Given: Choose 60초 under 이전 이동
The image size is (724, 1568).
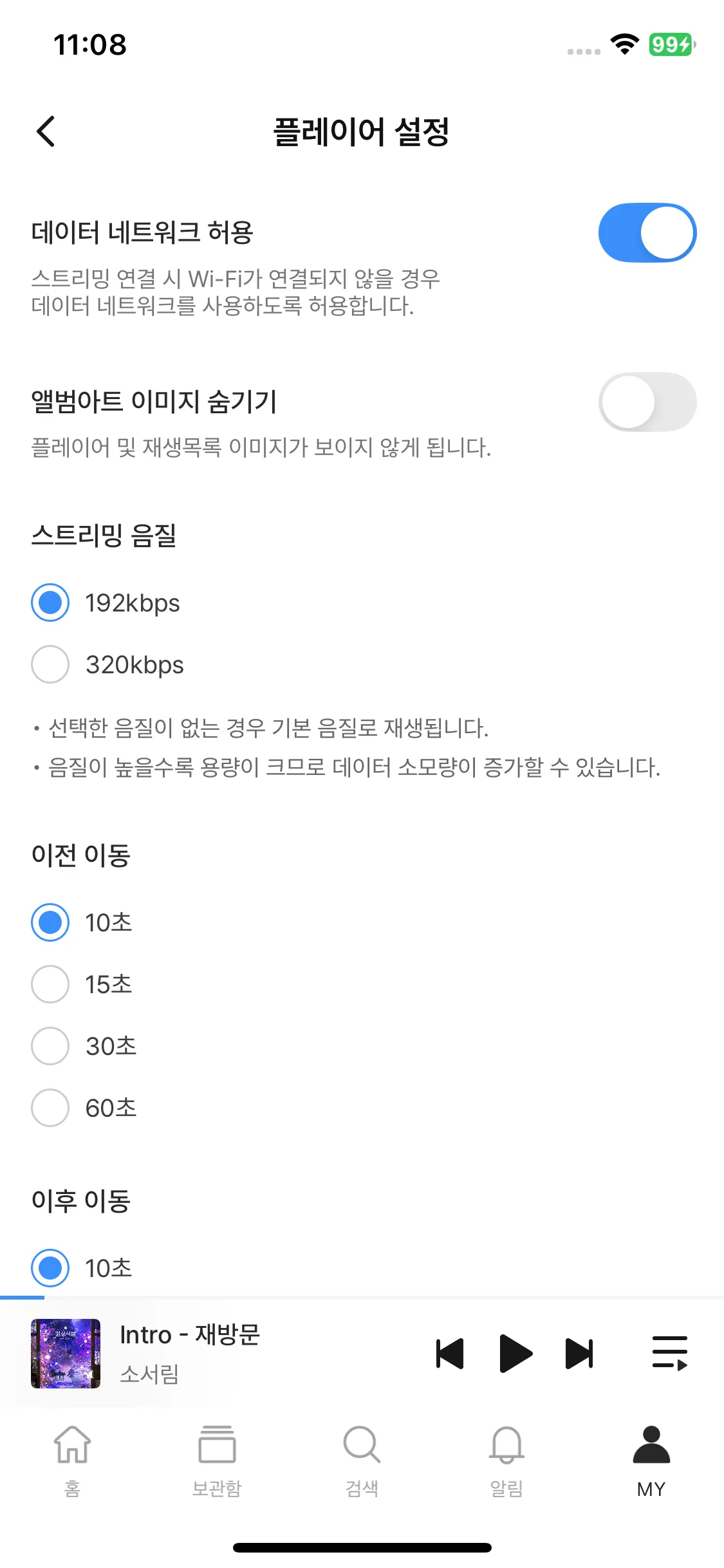Looking at the screenshot, I should pyautogui.click(x=50, y=1108).
